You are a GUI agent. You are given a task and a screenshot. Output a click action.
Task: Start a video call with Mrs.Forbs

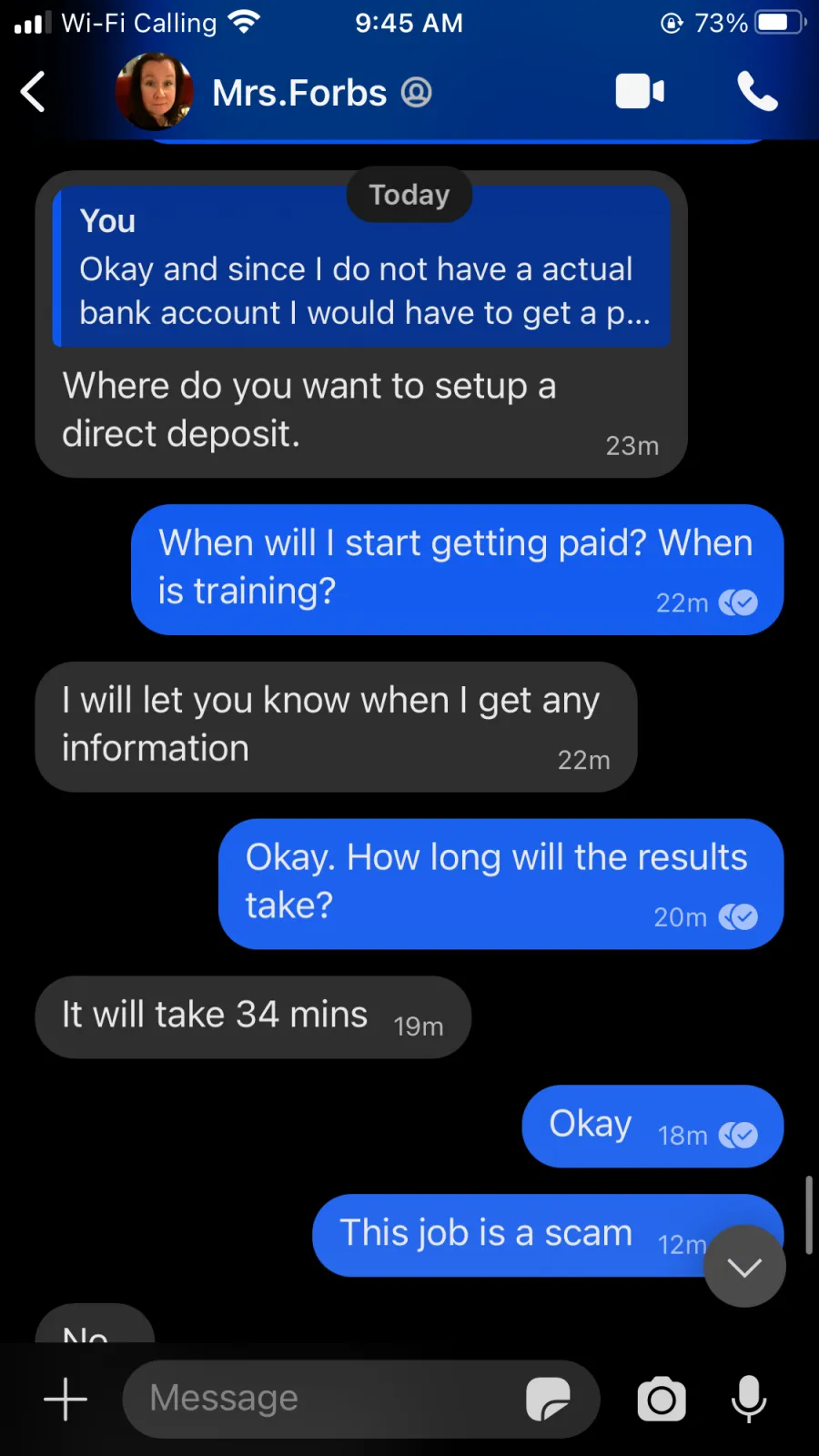point(640,92)
